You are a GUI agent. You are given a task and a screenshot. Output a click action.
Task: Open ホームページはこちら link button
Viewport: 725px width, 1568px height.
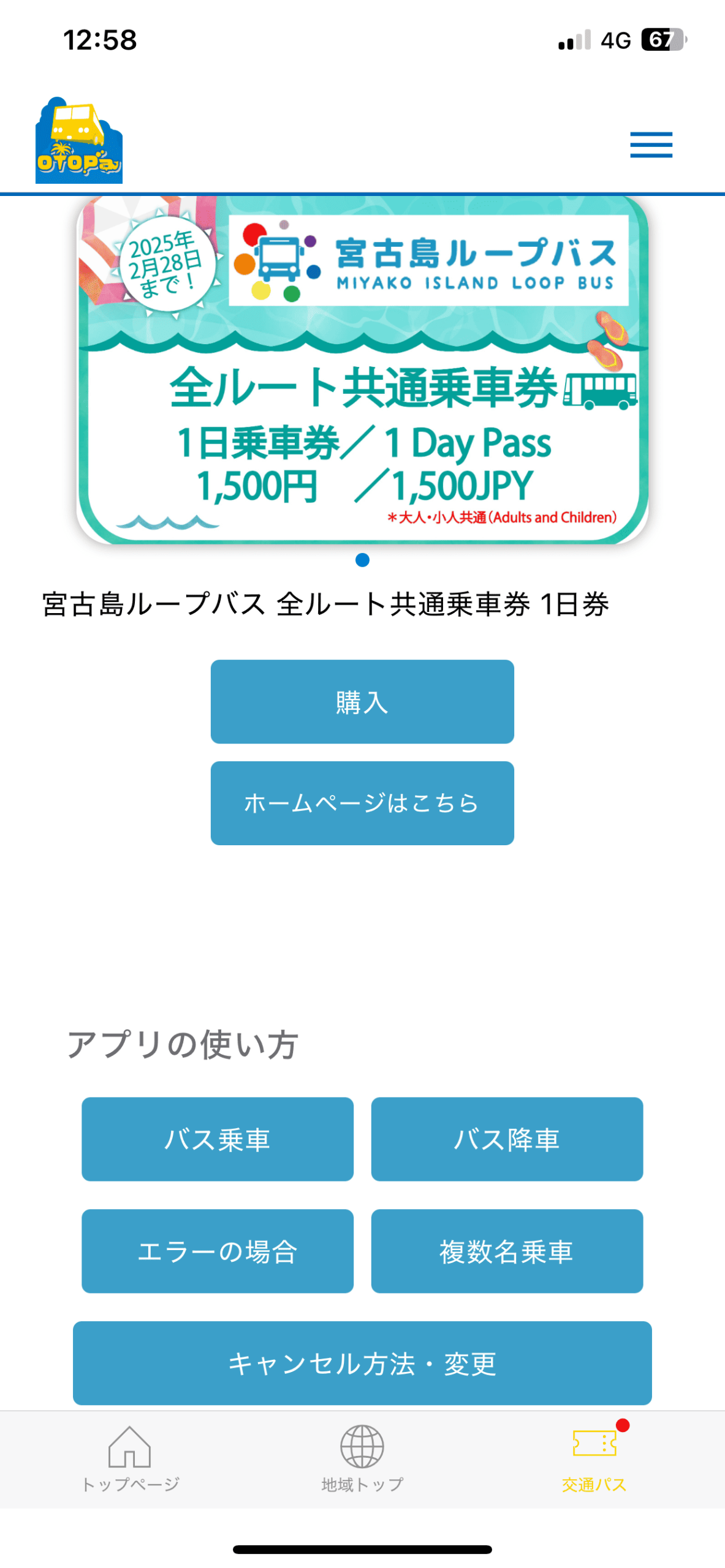[362, 802]
